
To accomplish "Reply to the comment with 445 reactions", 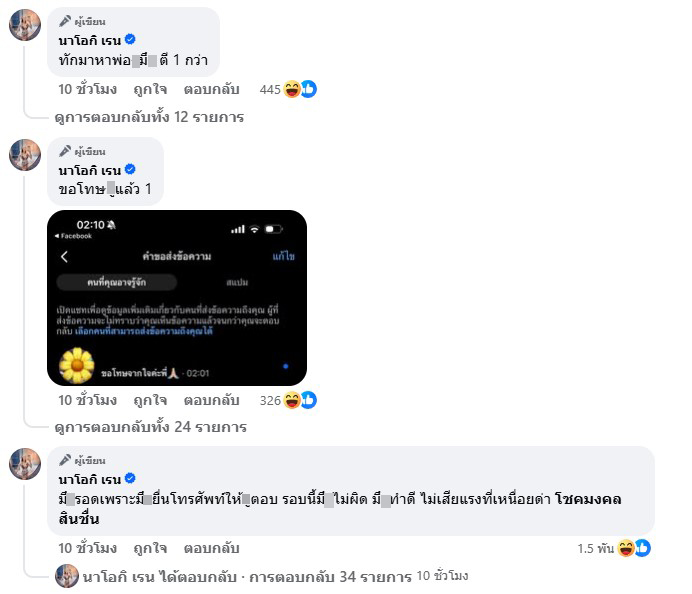I will click(211, 90).
